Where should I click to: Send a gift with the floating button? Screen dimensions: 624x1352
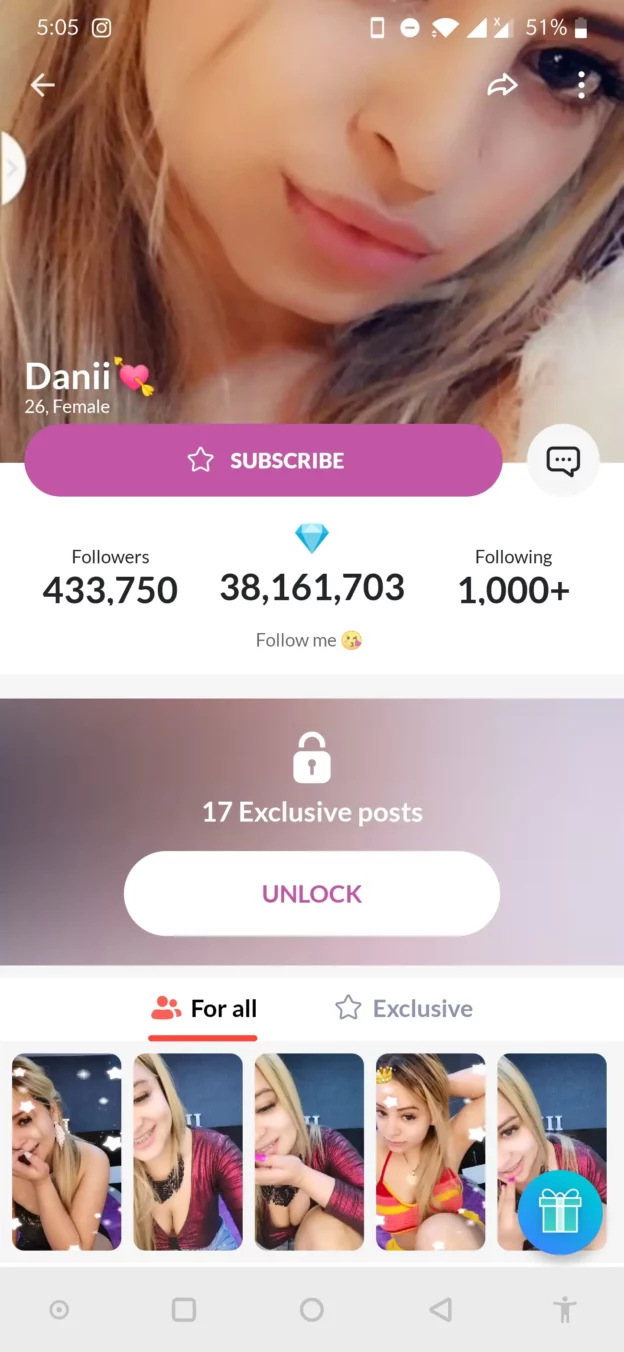(560, 1212)
